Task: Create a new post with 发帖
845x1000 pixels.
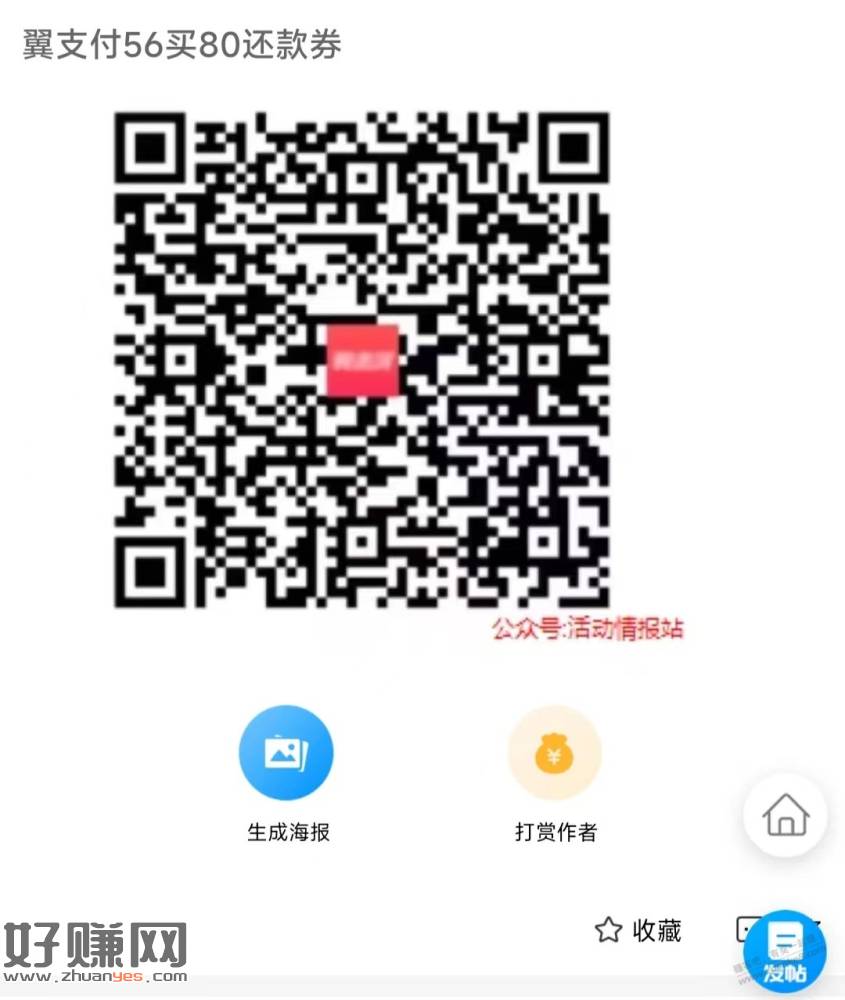Action: pos(786,949)
